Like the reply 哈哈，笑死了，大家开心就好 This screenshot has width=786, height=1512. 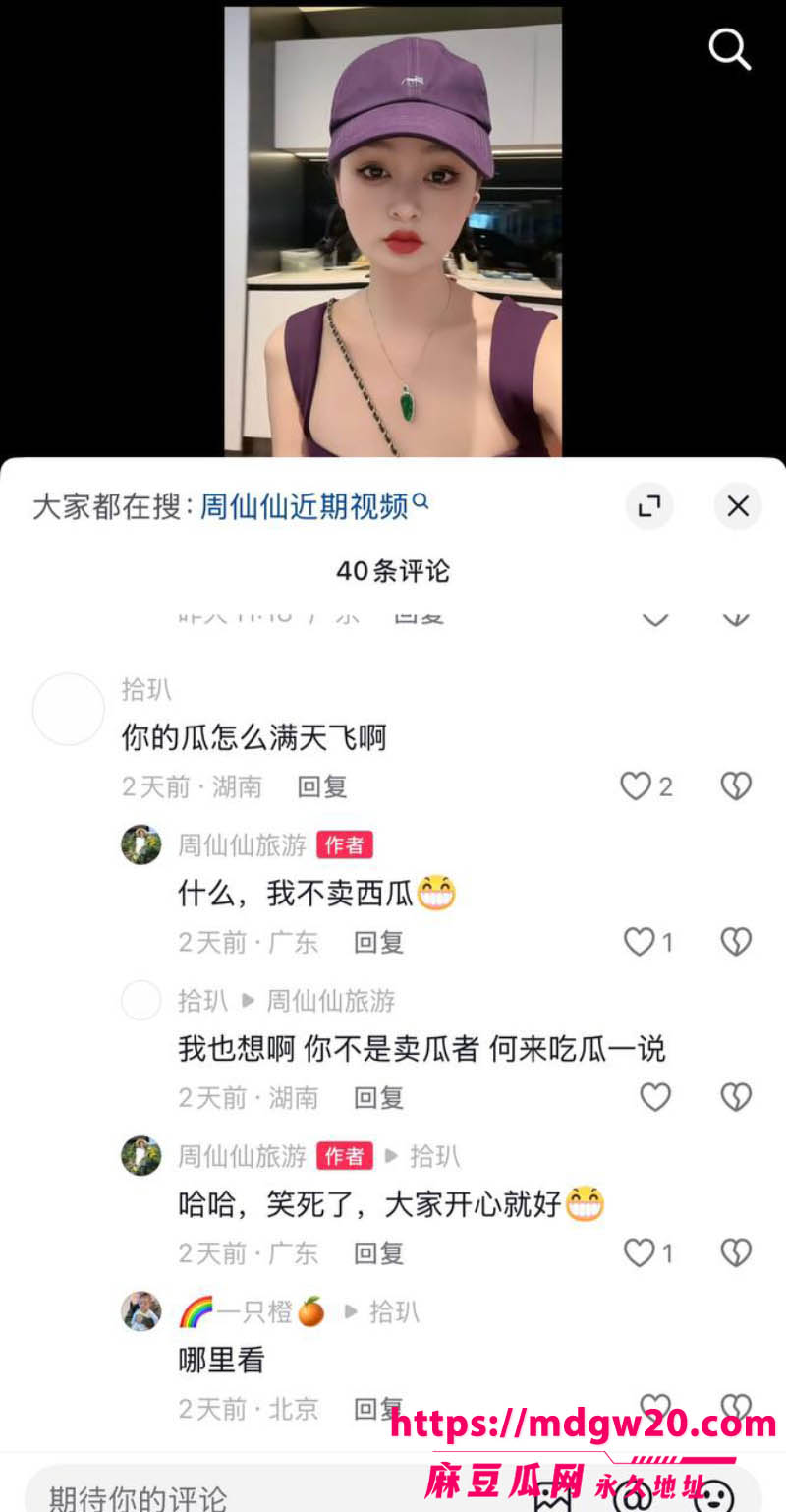click(x=640, y=1252)
